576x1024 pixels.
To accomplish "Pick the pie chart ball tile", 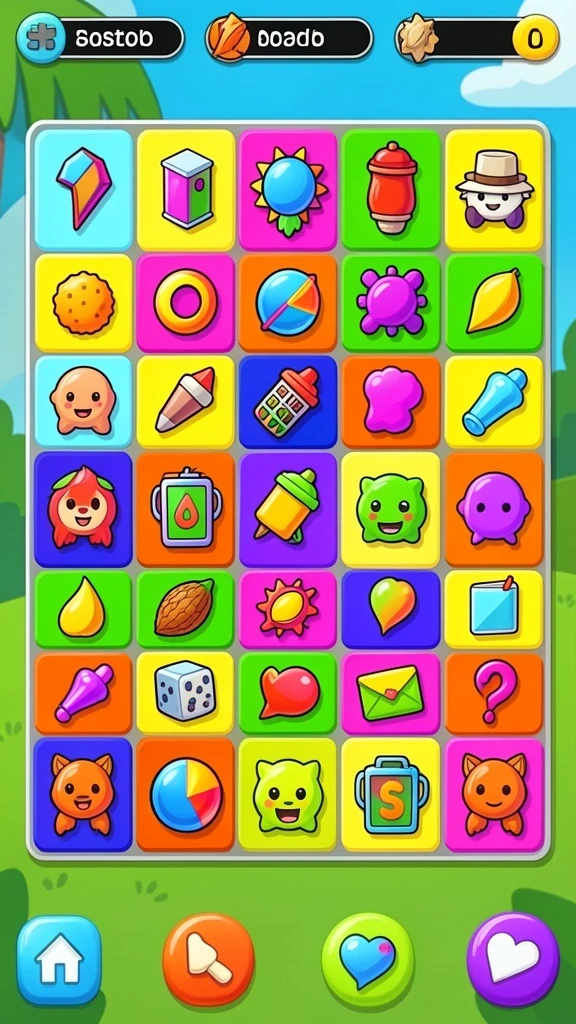I will click(x=185, y=795).
